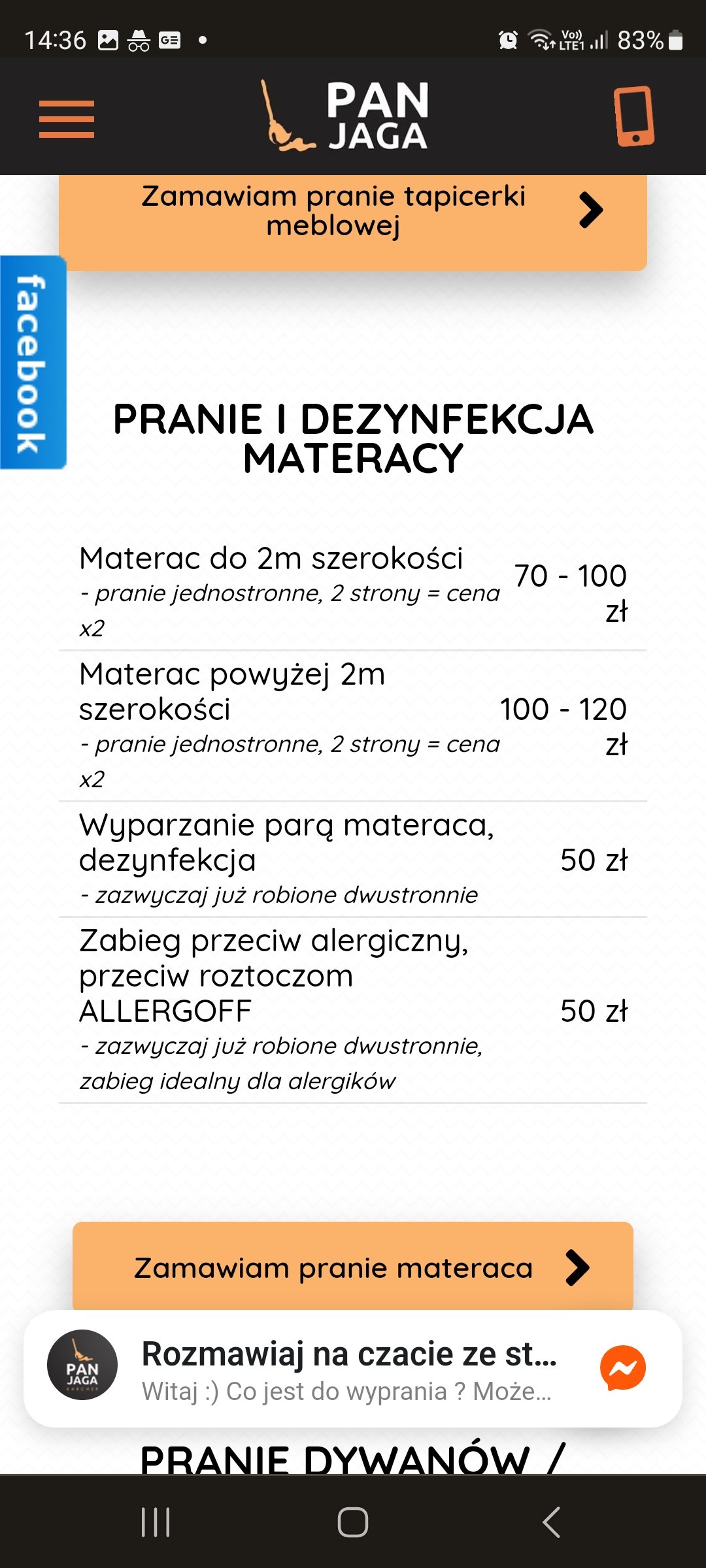Order mattress cleaning via Zamawiam pranie materaca
706x1568 pixels.
353,1267
